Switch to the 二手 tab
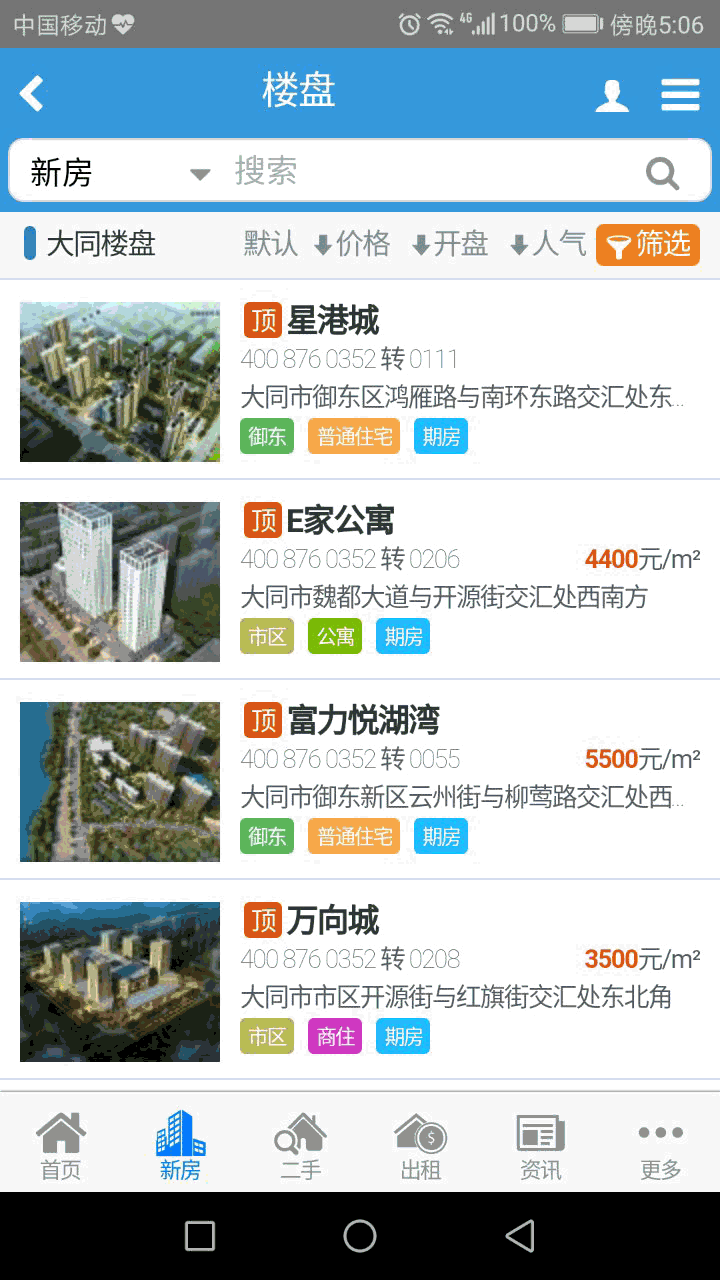 coord(300,1145)
